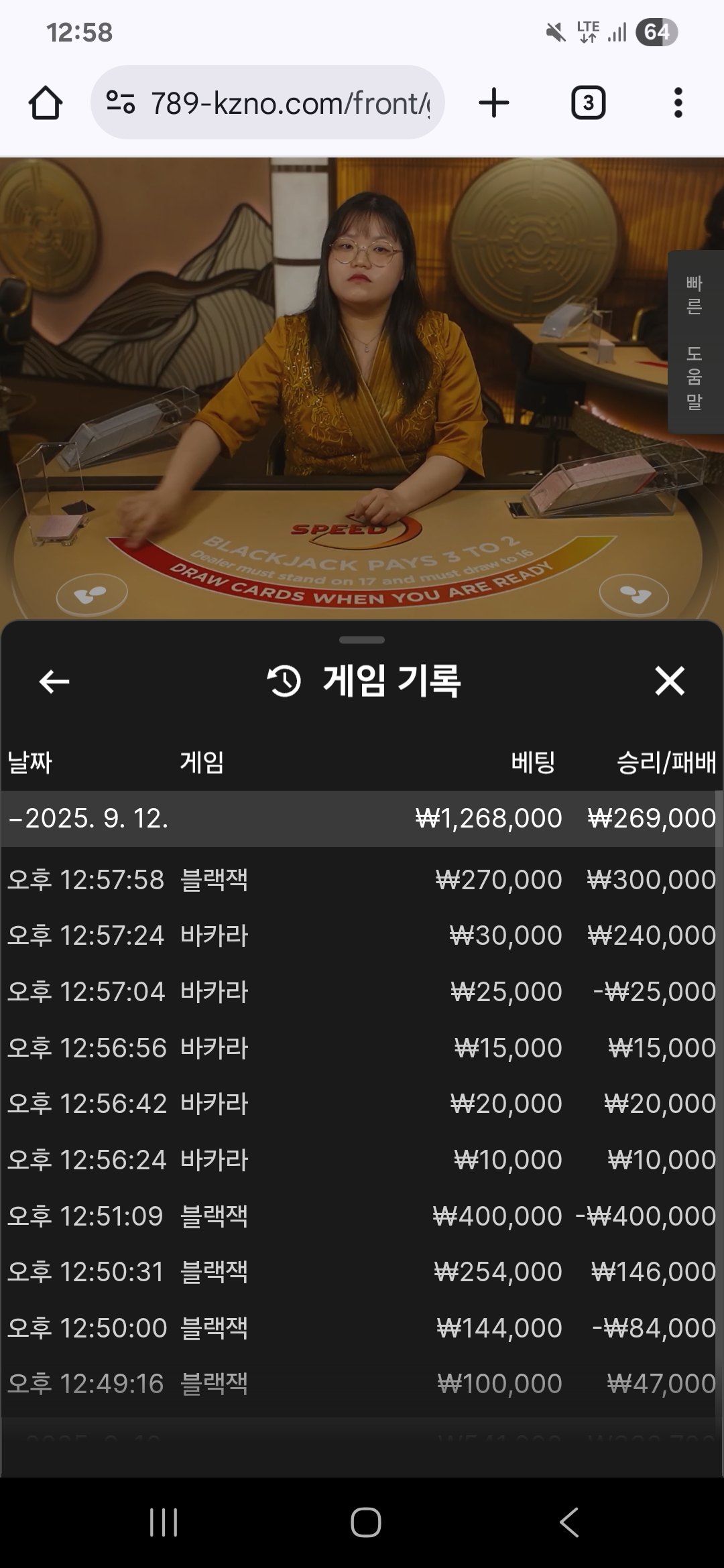724x1568 pixels.
Task: Collapse the 2025. 9. 12. date group
Action: 87,818
